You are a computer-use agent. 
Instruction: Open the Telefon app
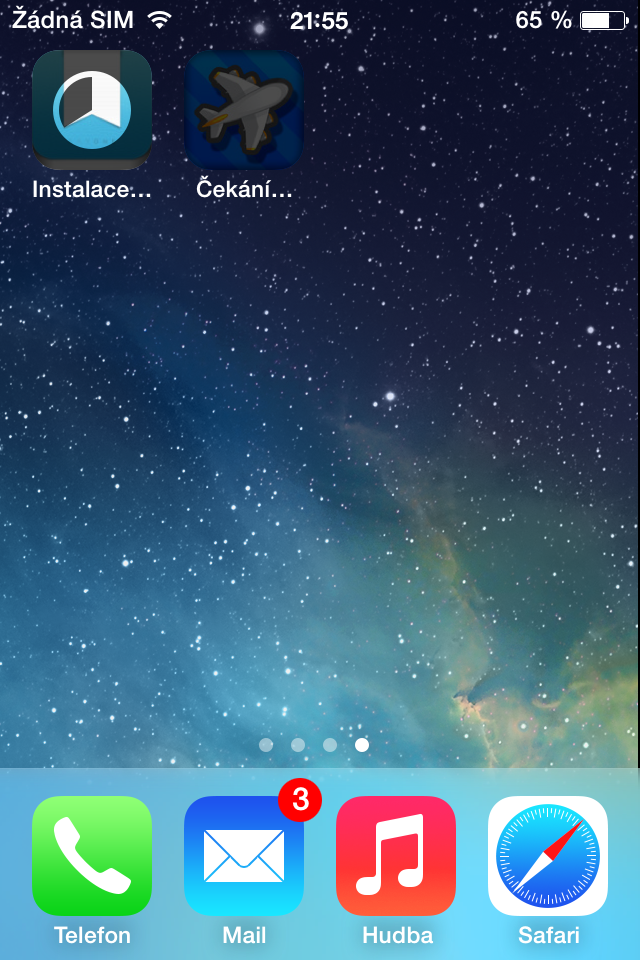tap(92, 856)
